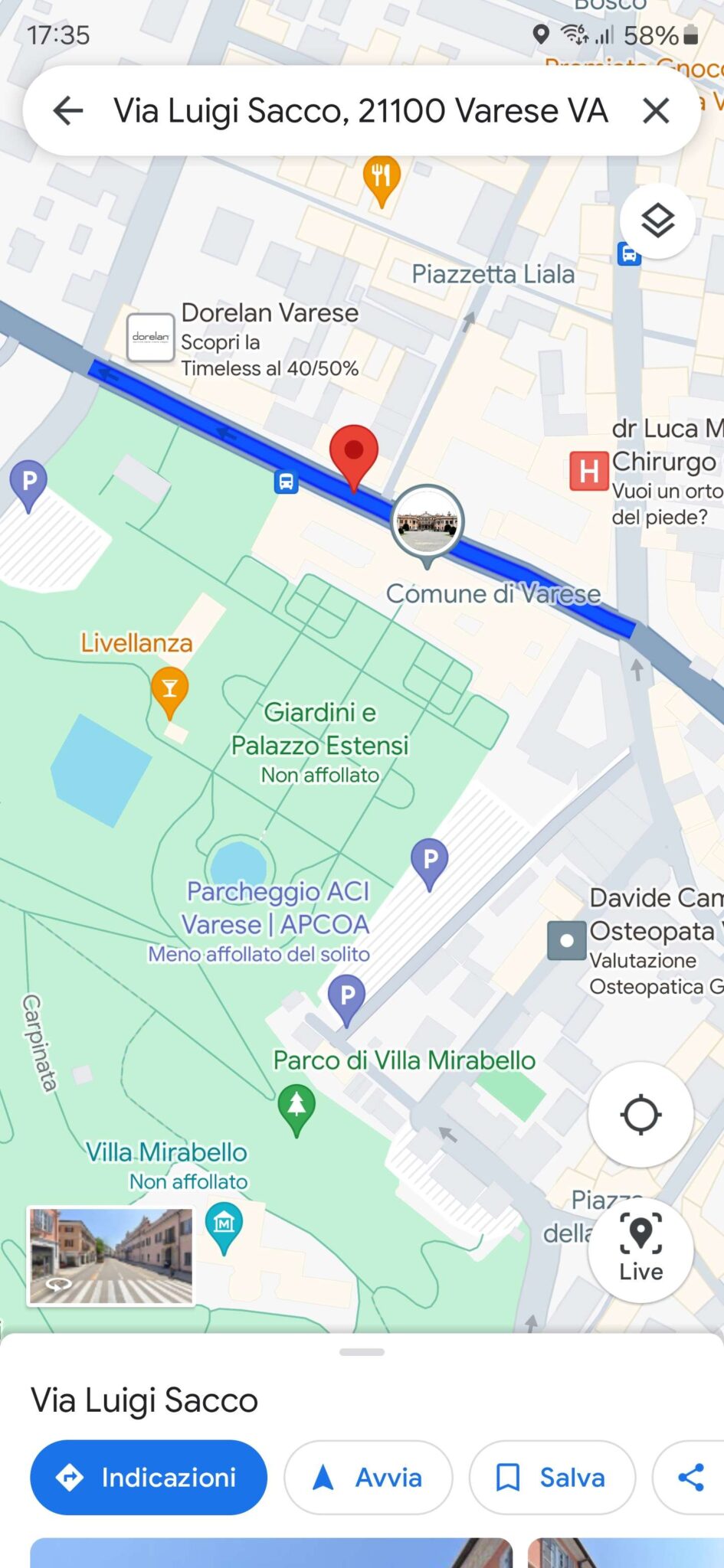Open the map layers selector
The width and height of the screenshot is (724, 1568).
point(657,221)
